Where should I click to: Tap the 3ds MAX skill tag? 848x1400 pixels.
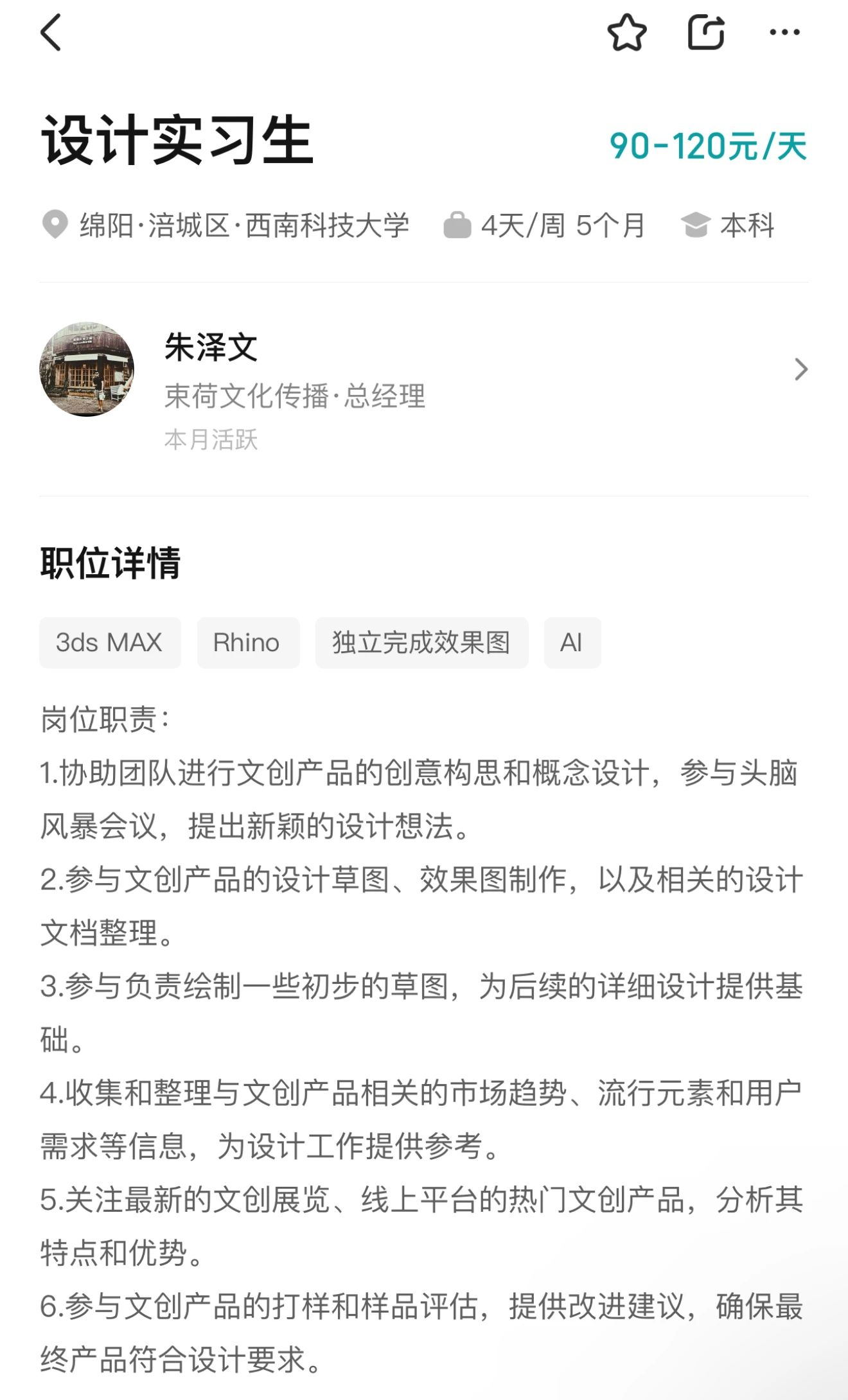(110, 643)
